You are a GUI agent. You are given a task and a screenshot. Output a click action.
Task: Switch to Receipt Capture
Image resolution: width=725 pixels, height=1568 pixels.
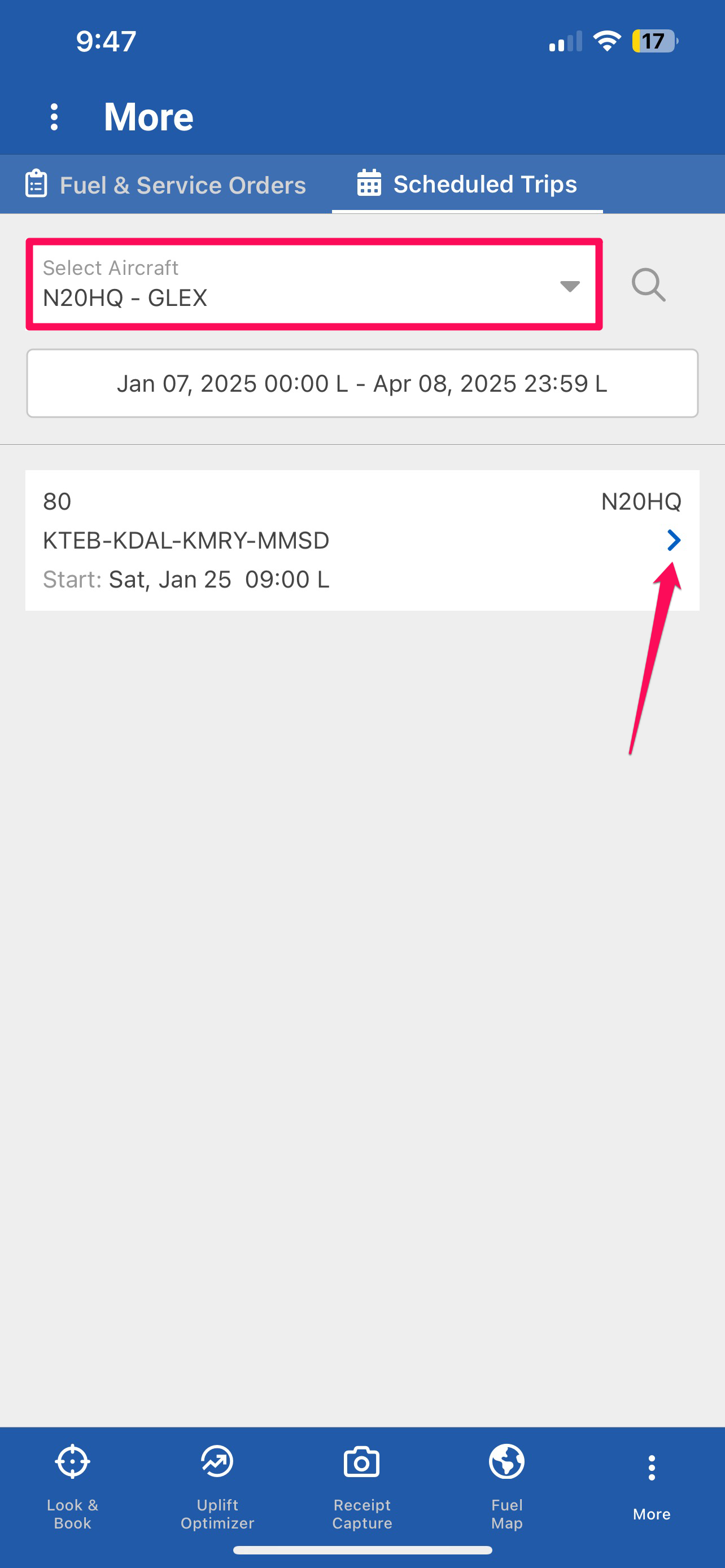point(362,1484)
